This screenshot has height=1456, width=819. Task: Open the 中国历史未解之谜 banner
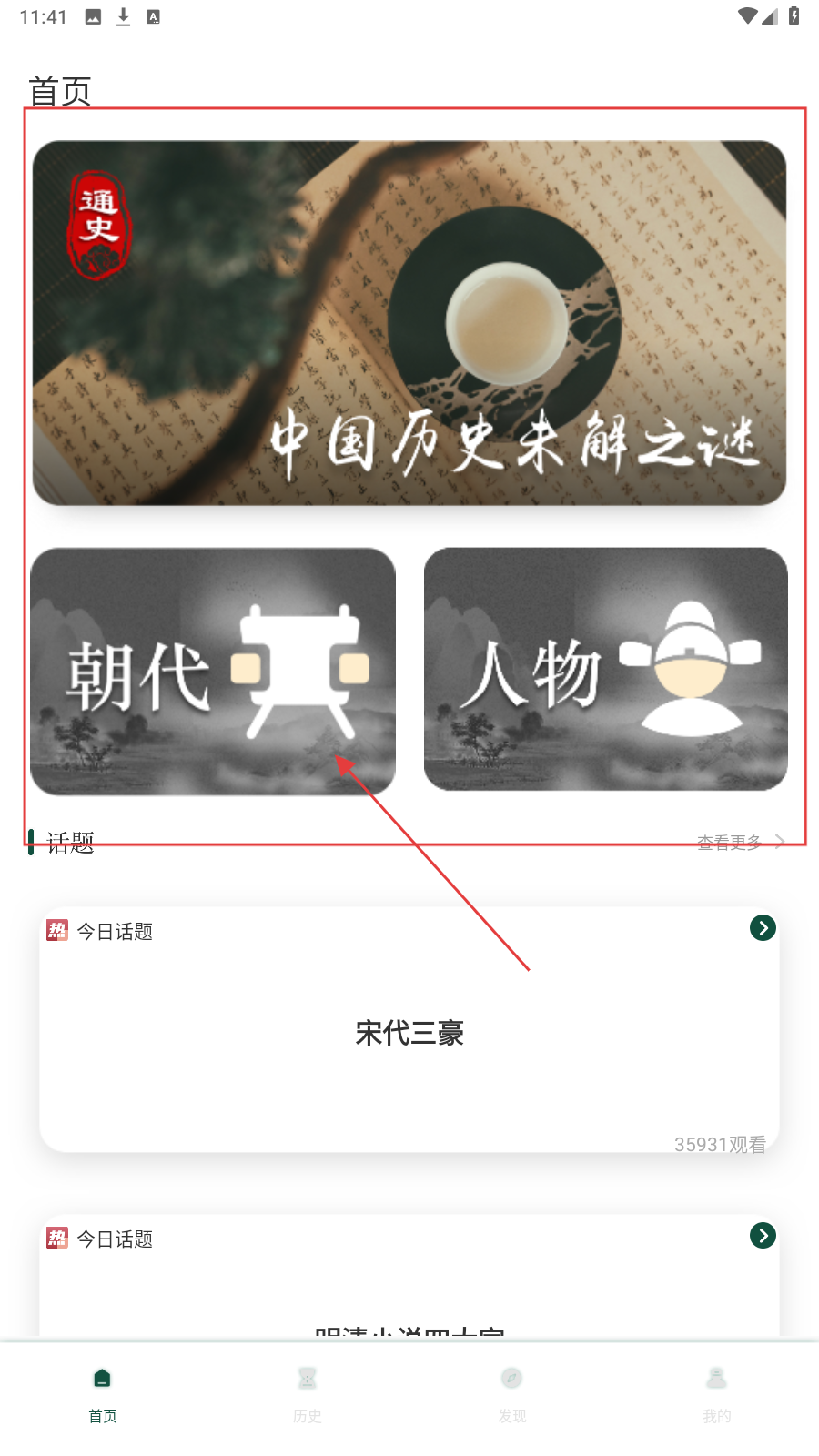click(409, 323)
